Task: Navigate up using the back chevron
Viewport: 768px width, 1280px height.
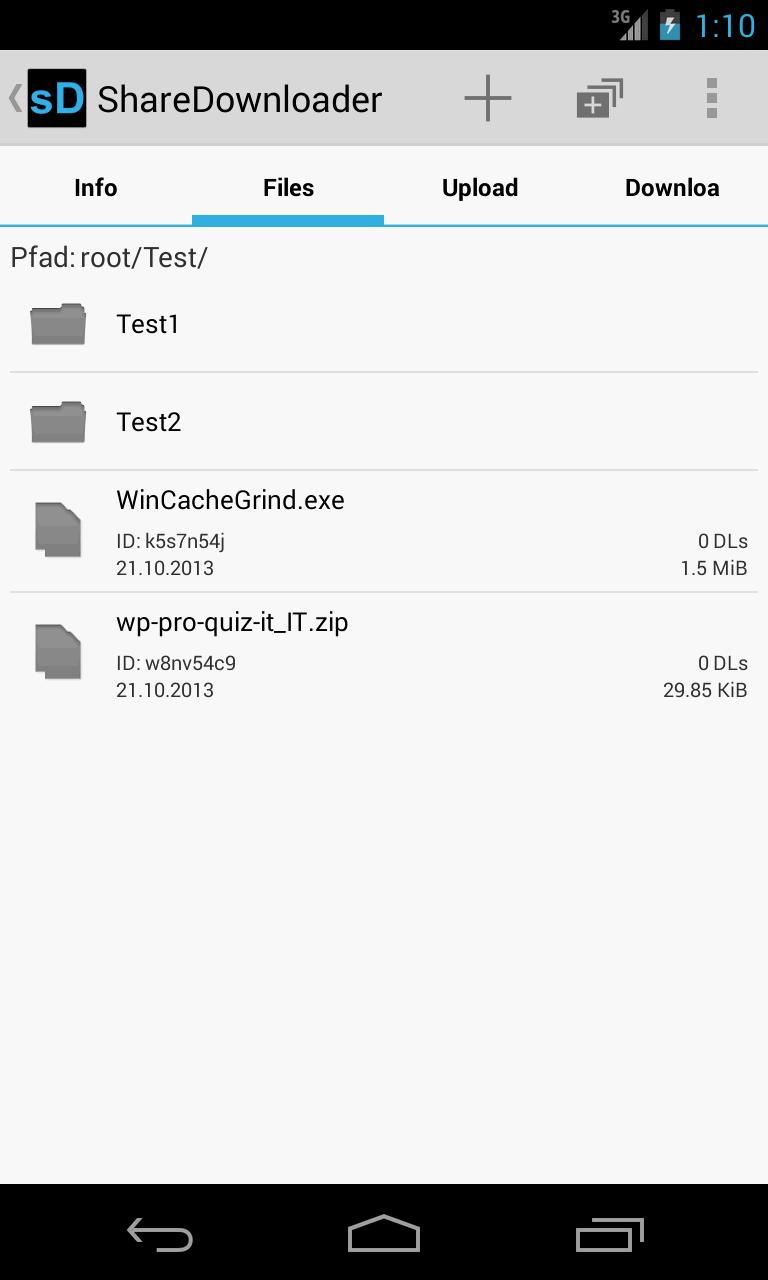Action: click(12, 97)
